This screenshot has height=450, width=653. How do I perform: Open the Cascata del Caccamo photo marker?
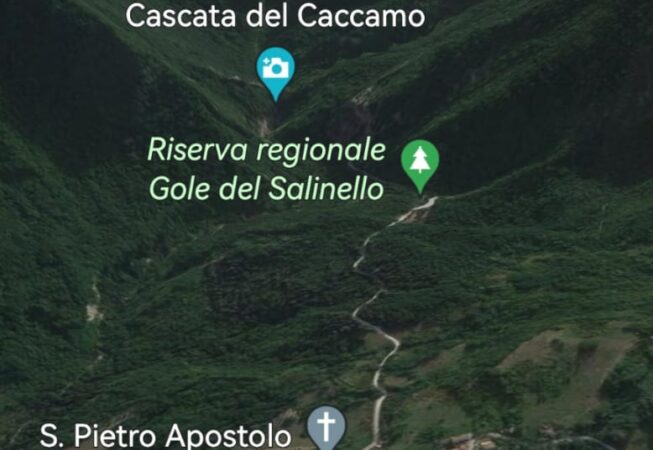275,70
